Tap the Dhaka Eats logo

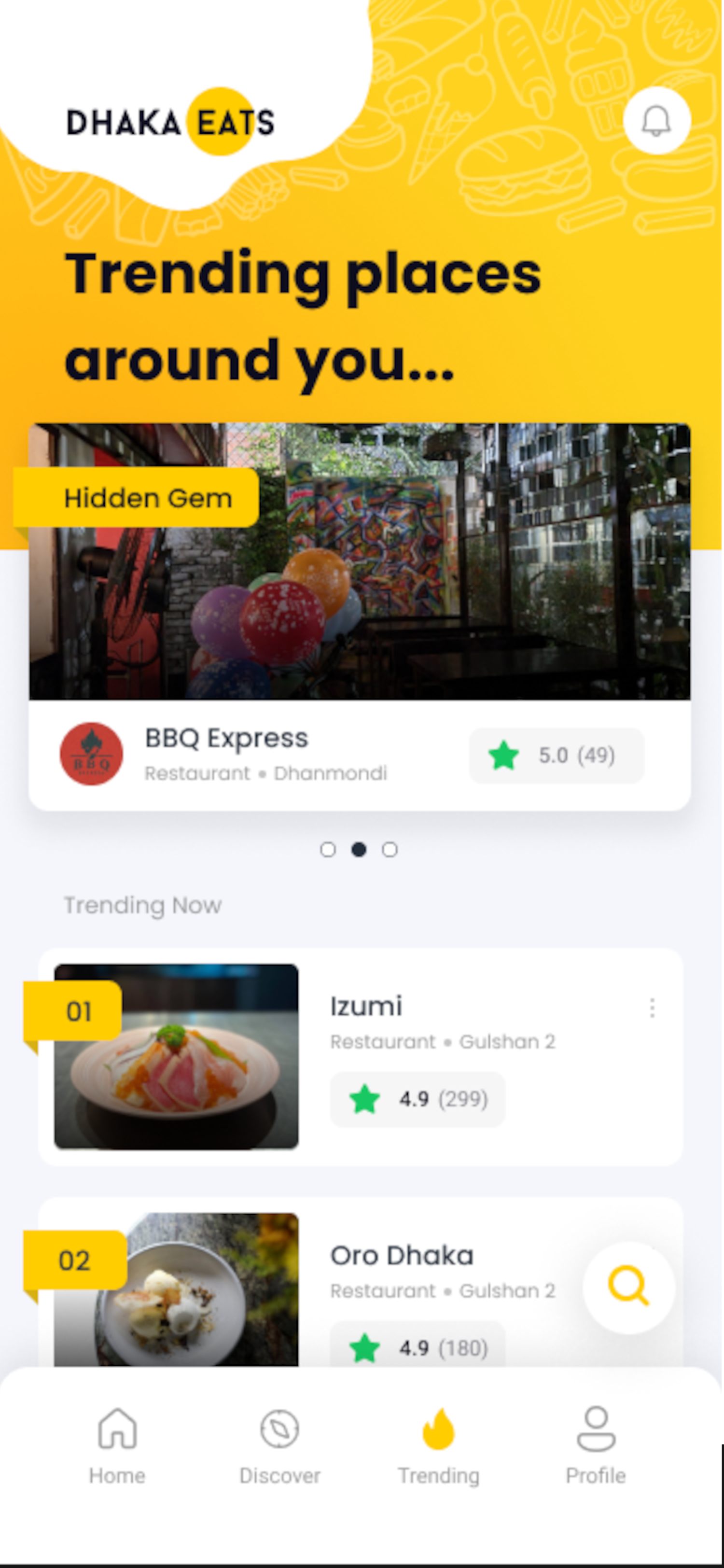click(x=171, y=121)
